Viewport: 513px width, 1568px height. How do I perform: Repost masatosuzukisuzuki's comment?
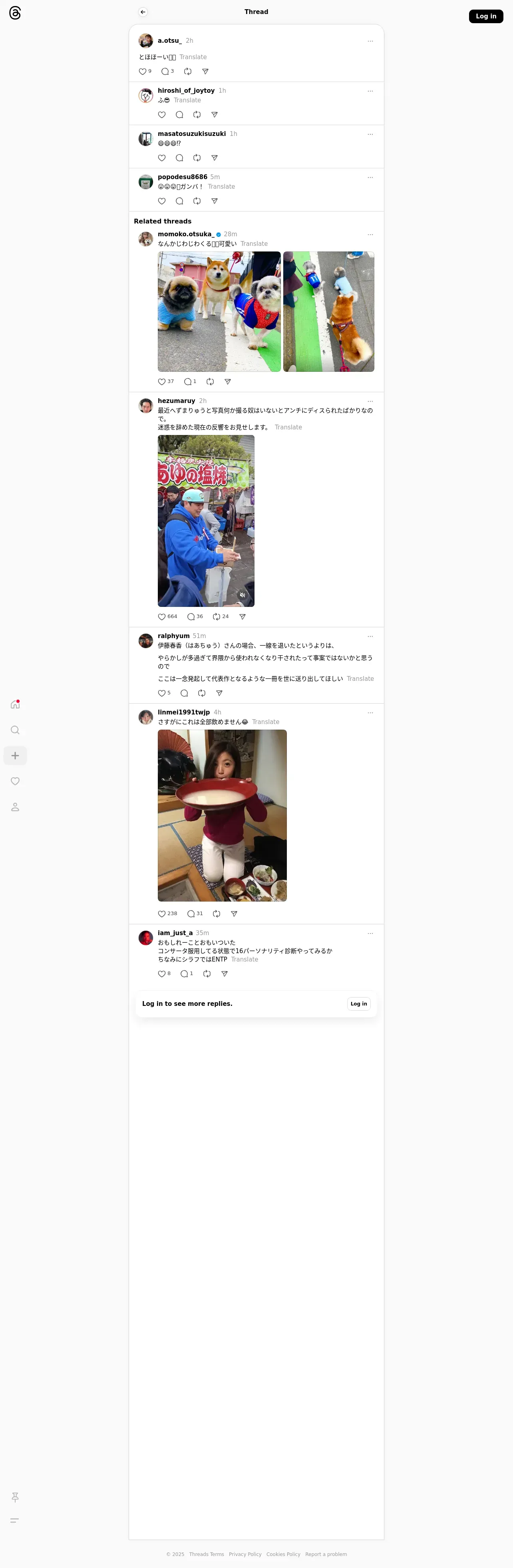197,158
